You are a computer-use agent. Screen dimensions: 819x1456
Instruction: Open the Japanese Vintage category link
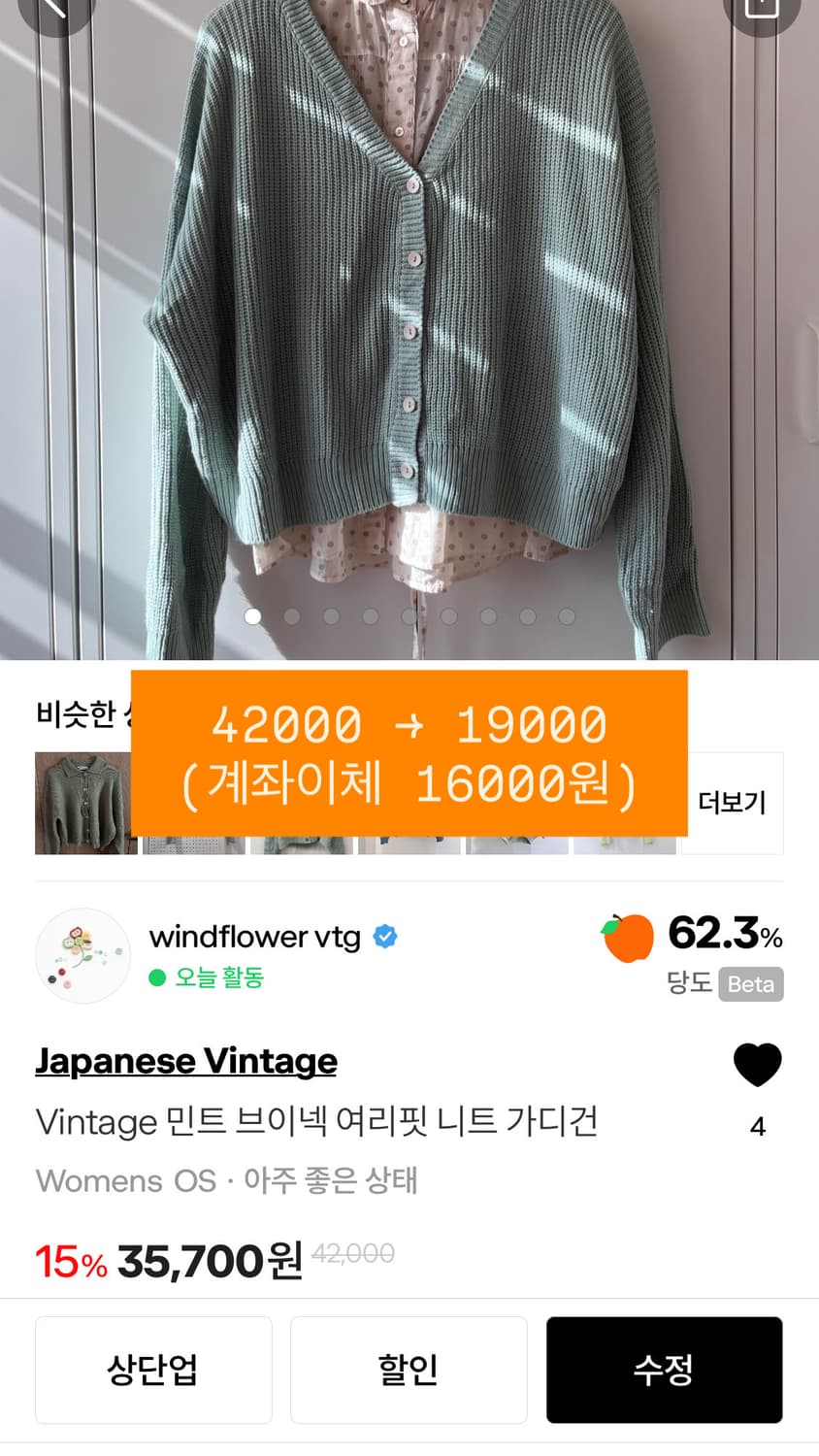pos(185,1061)
